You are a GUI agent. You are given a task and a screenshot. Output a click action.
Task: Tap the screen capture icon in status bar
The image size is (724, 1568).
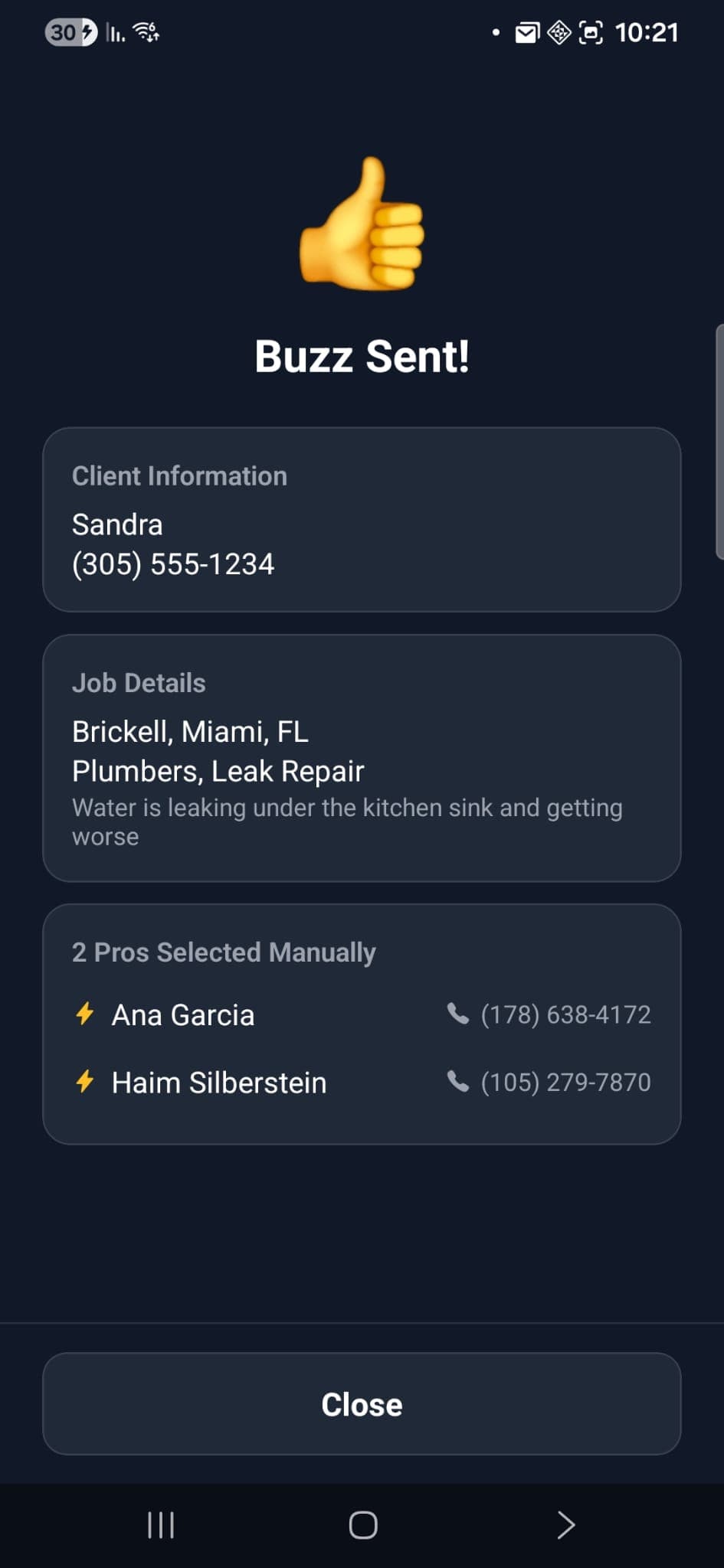pos(591,32)
